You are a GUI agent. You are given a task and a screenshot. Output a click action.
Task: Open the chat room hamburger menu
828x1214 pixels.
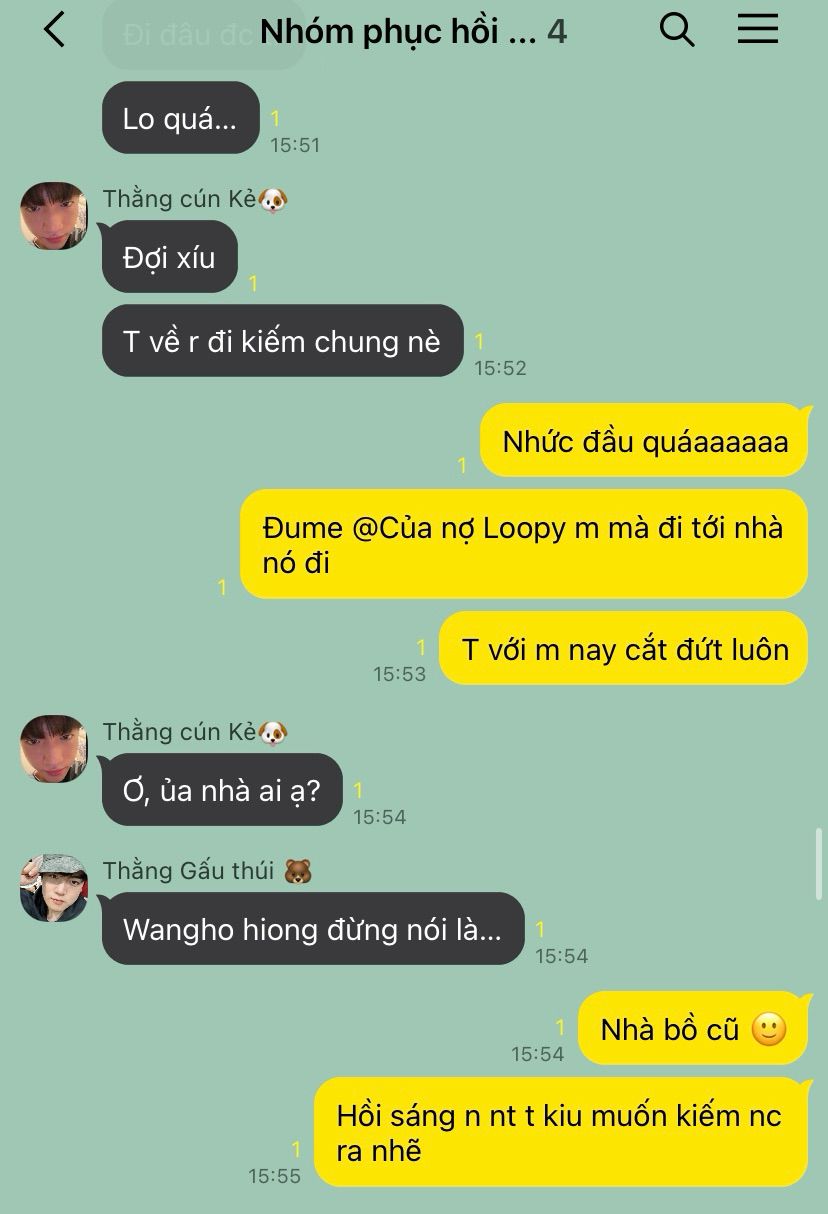(x=758, y=30)
